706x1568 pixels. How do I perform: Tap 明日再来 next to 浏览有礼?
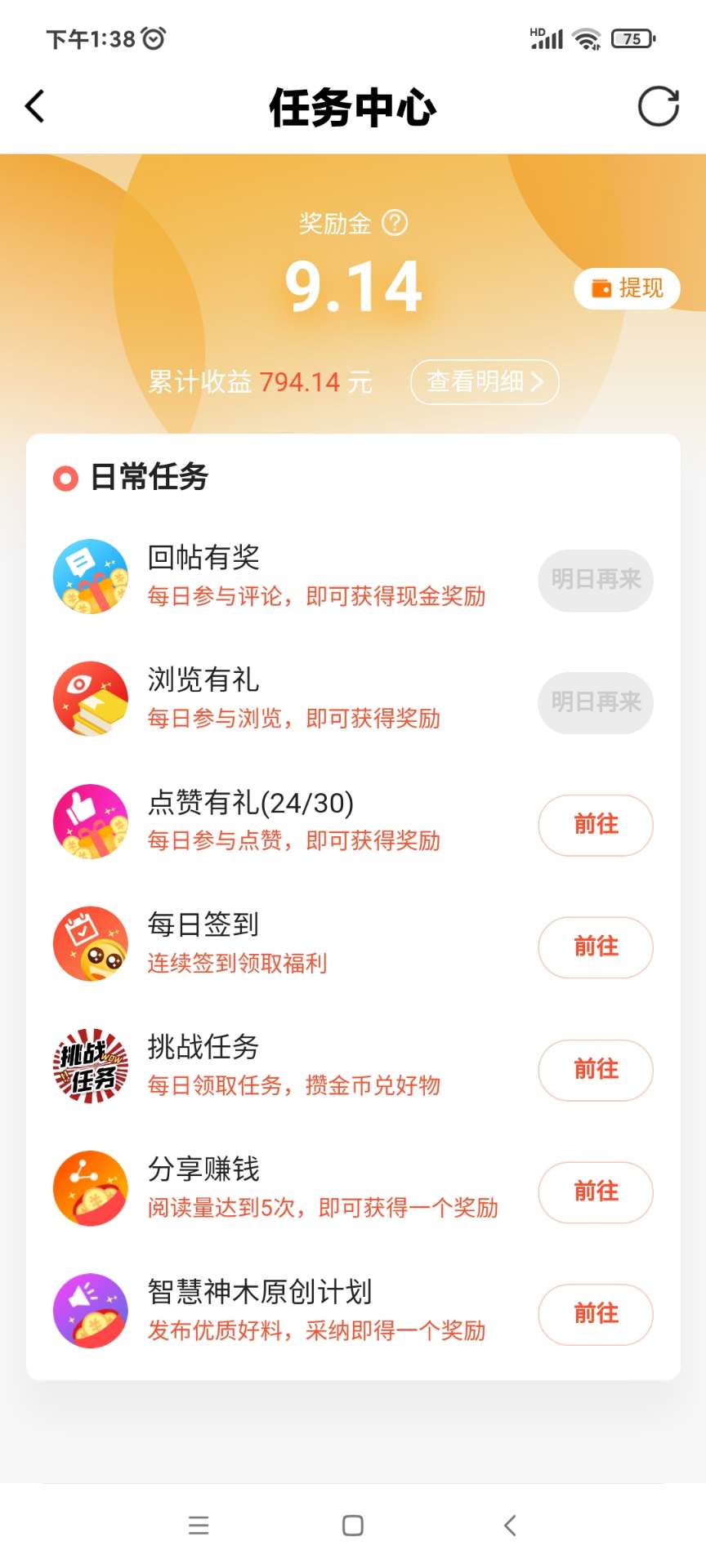(x=596, y=702)
